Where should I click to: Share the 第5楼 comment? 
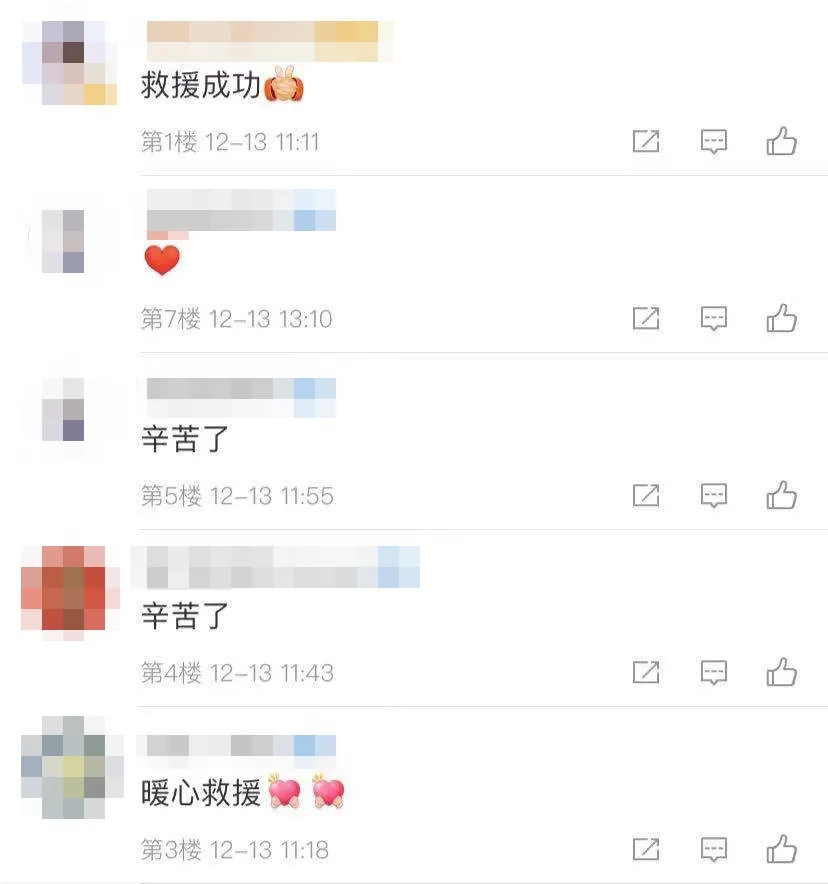click(646, 496)
